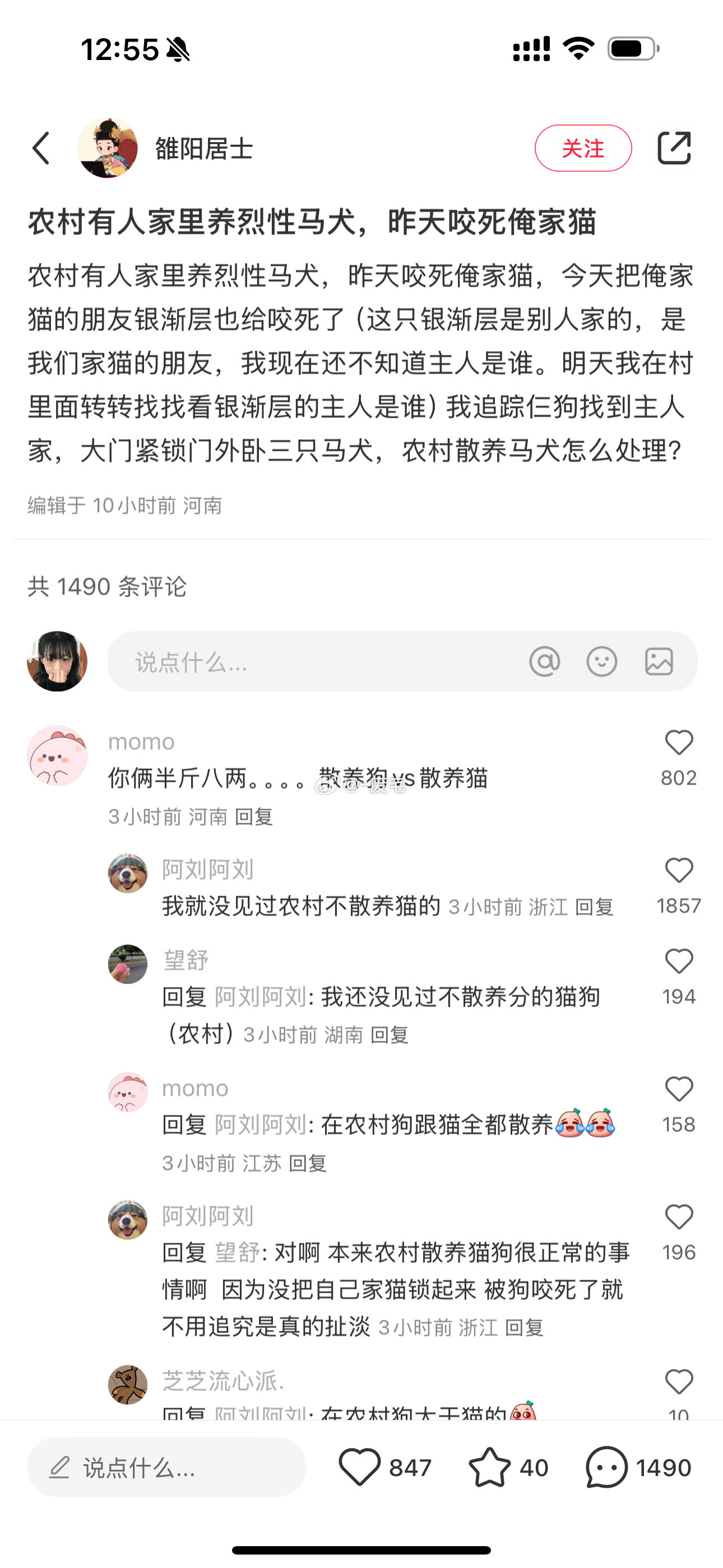Like 阿刘阿刘's reply with 196 likes
The image size is (723, 1568).
click(679, 1217)
